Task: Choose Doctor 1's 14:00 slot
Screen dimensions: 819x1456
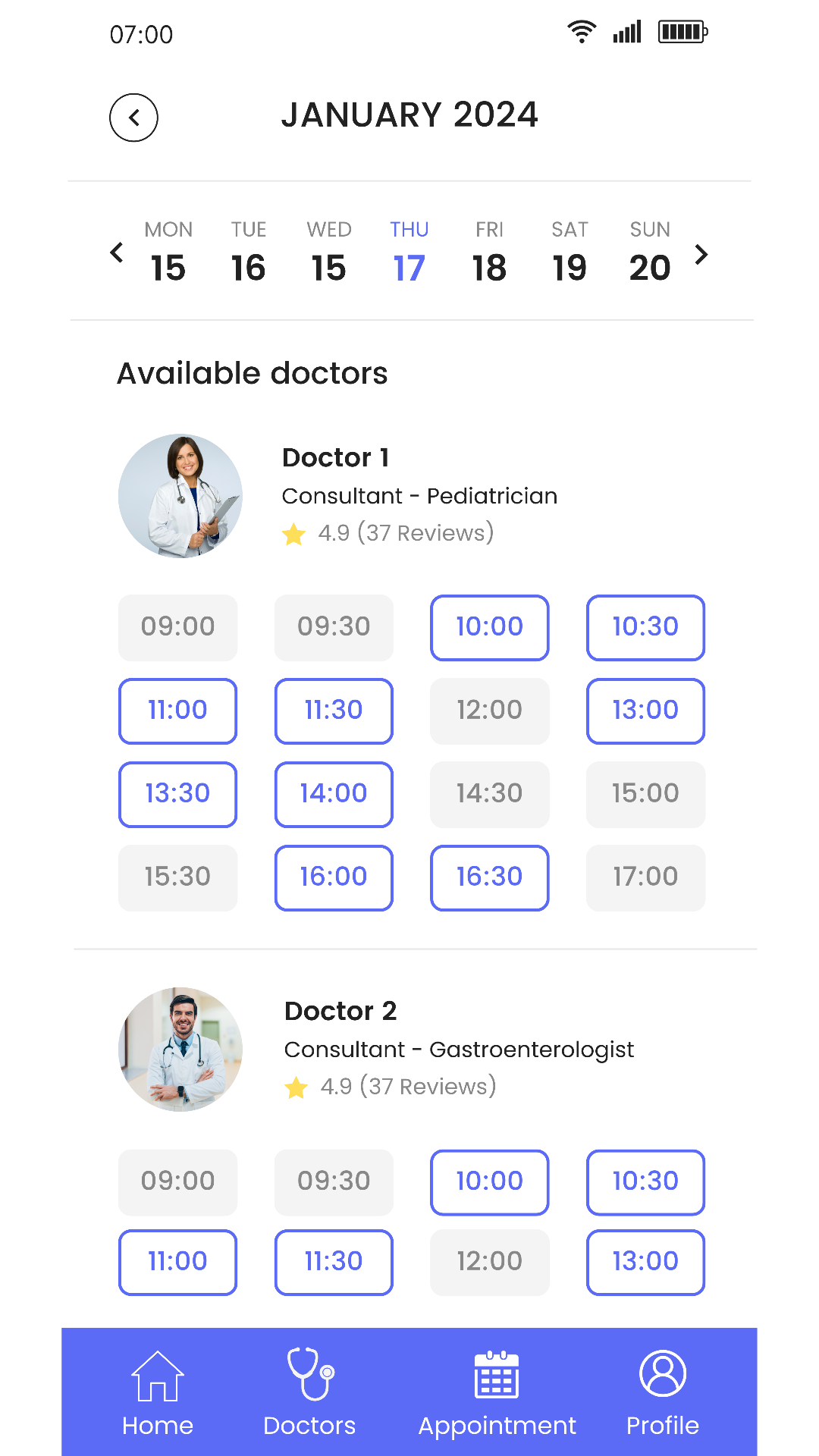Action: [x=334, y=794]
